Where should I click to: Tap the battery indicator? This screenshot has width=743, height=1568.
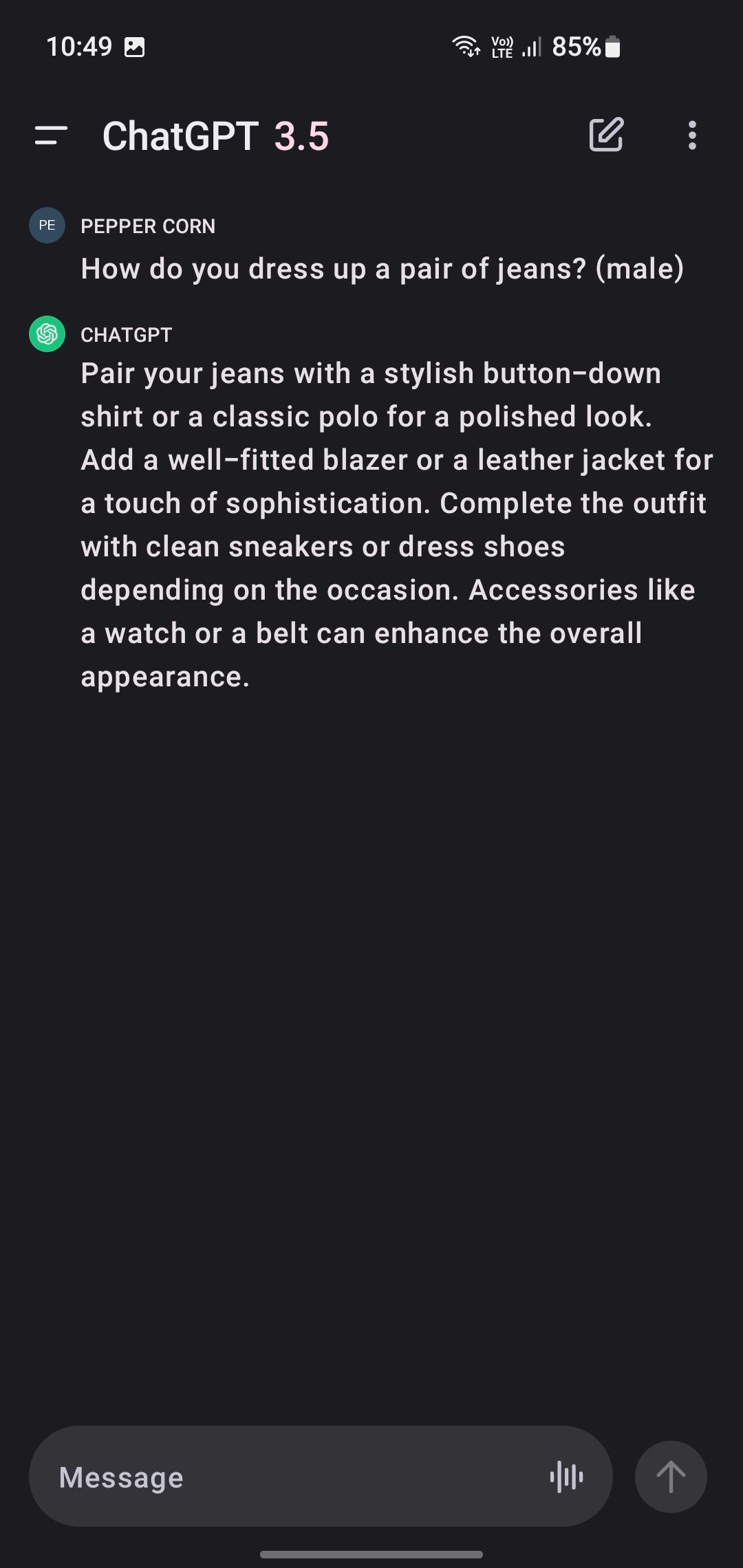(611, 46)
